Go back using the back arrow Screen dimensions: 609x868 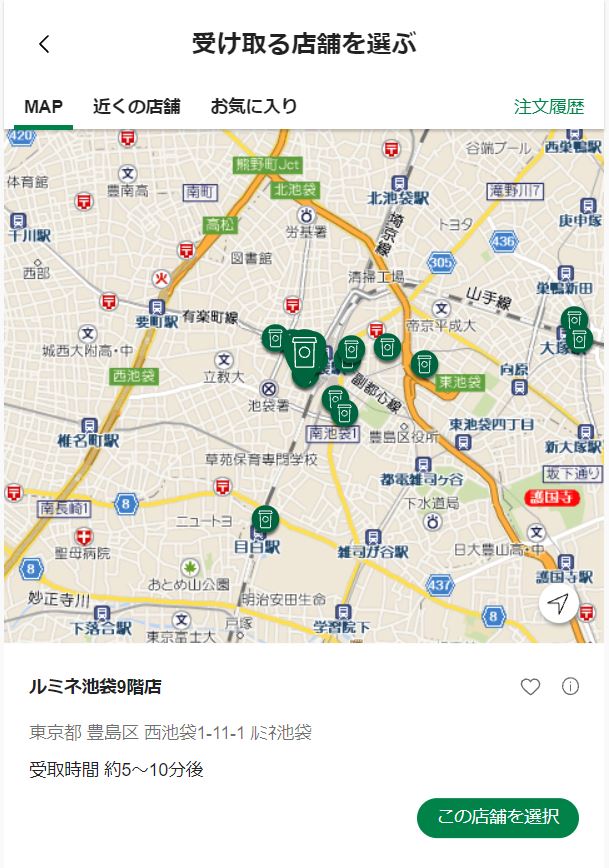(x=44, y=44)
